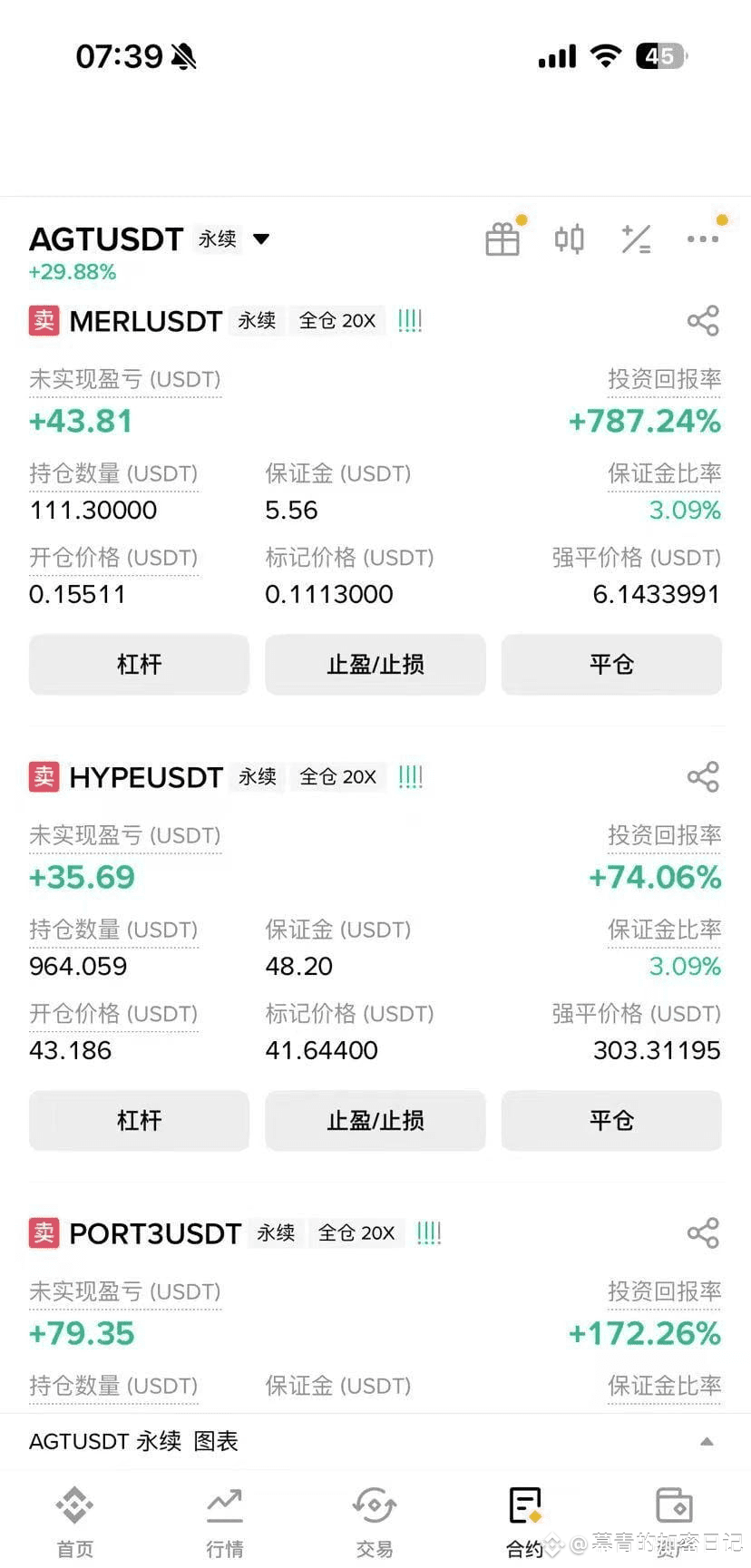Expand the AGTUSDT 永续 图表 chart panel

[x=375, y=1441]
